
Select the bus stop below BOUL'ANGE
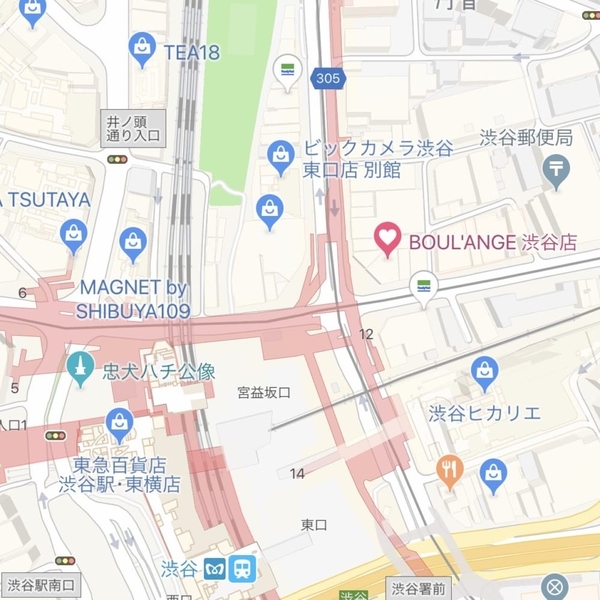pos(425,290)
